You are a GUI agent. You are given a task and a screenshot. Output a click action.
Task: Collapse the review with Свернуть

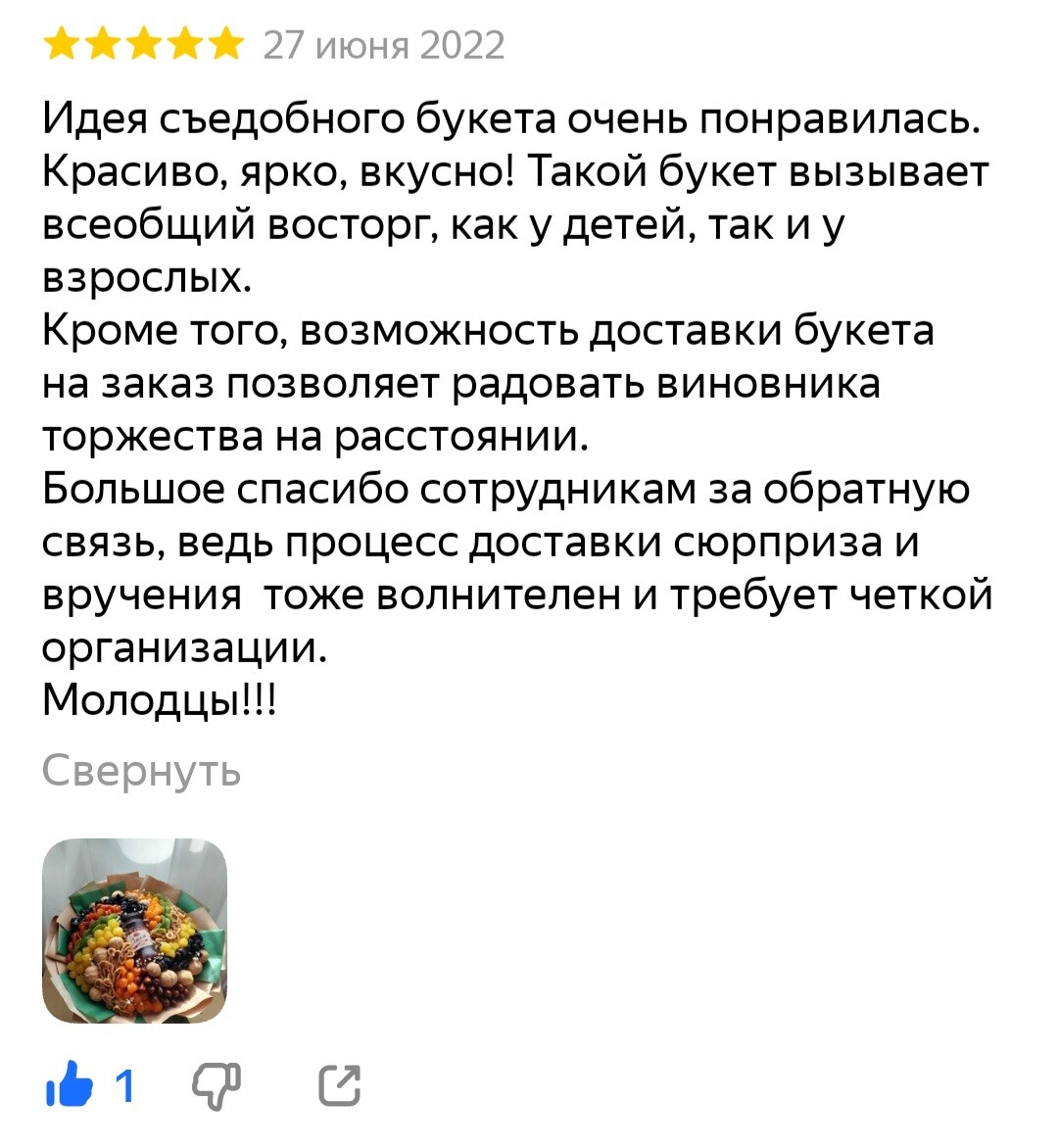coord(141,772)
